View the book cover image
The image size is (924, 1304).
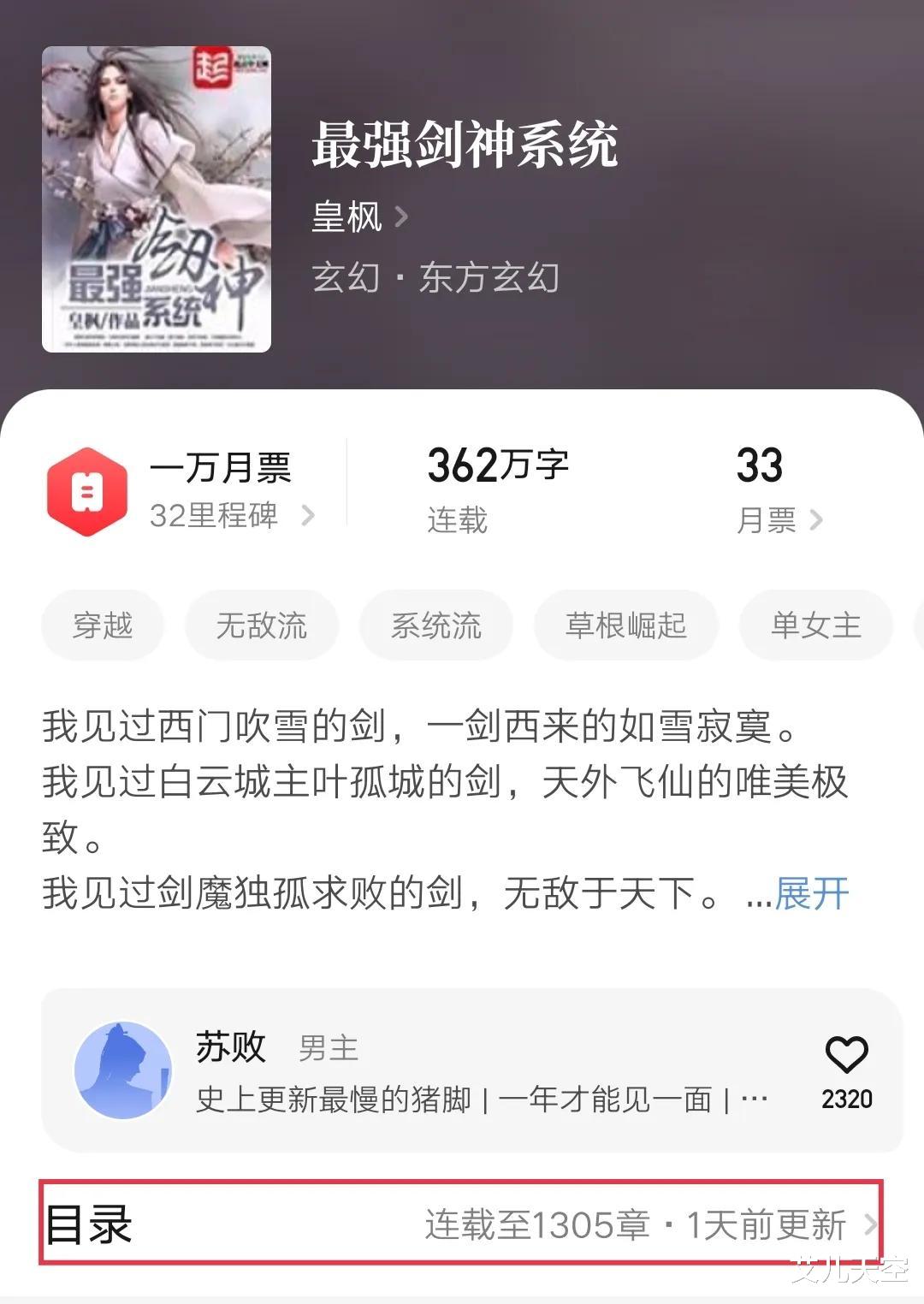pyautogui.click(x=157, y=199)
